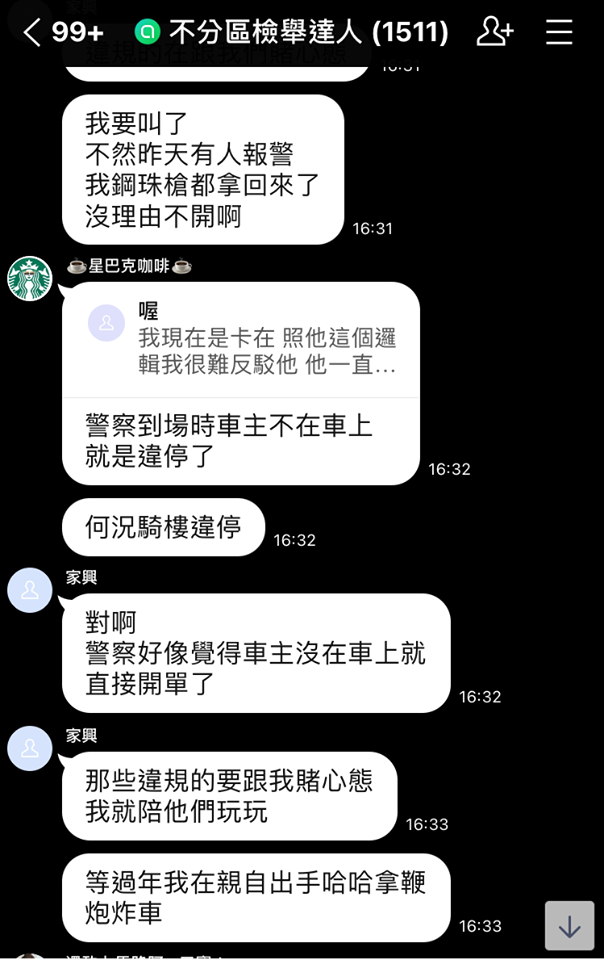Open the hamburger chat menu
This screenshot has width=604, height=960.
coord(559,32)
